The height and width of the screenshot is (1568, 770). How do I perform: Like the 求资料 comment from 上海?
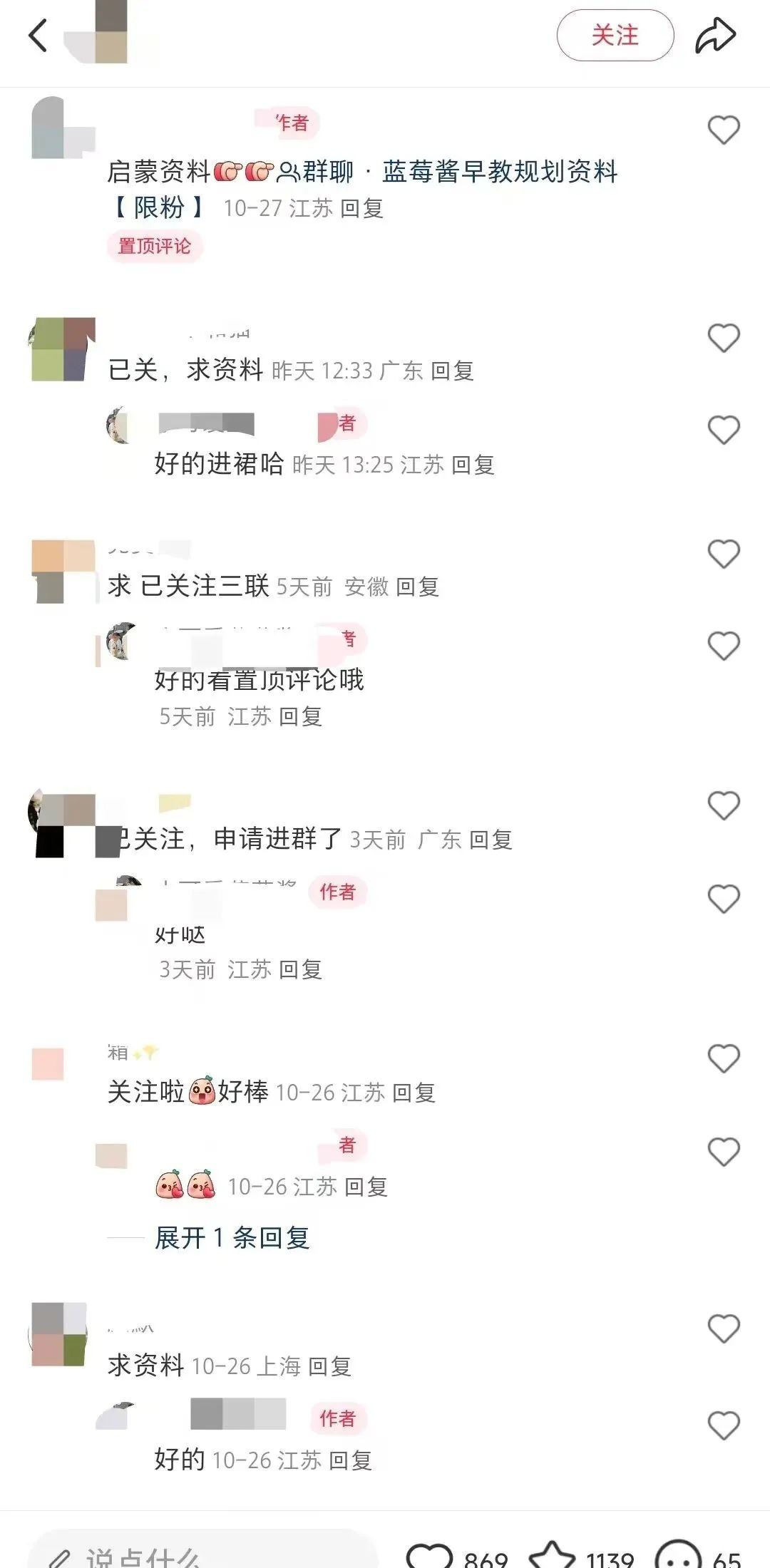tap(724, 1329)
